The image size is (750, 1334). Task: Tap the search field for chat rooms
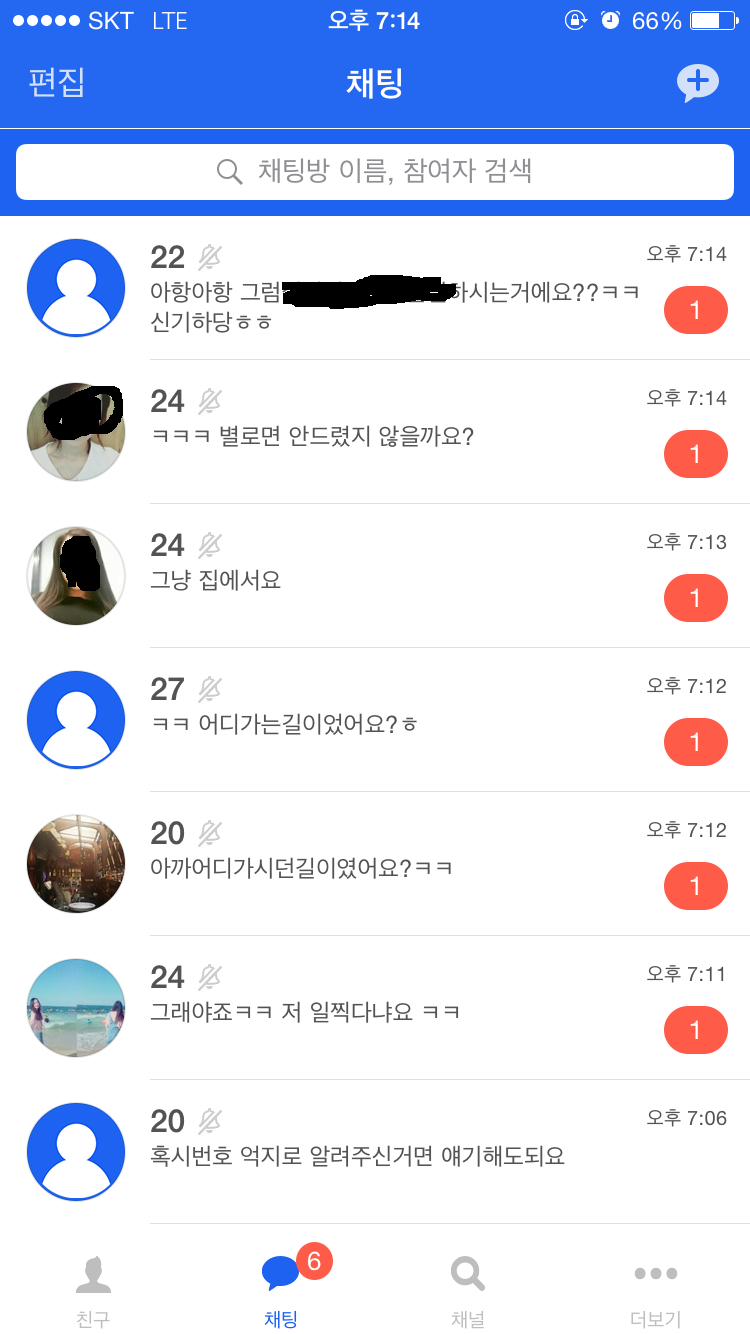coord(375,171)
